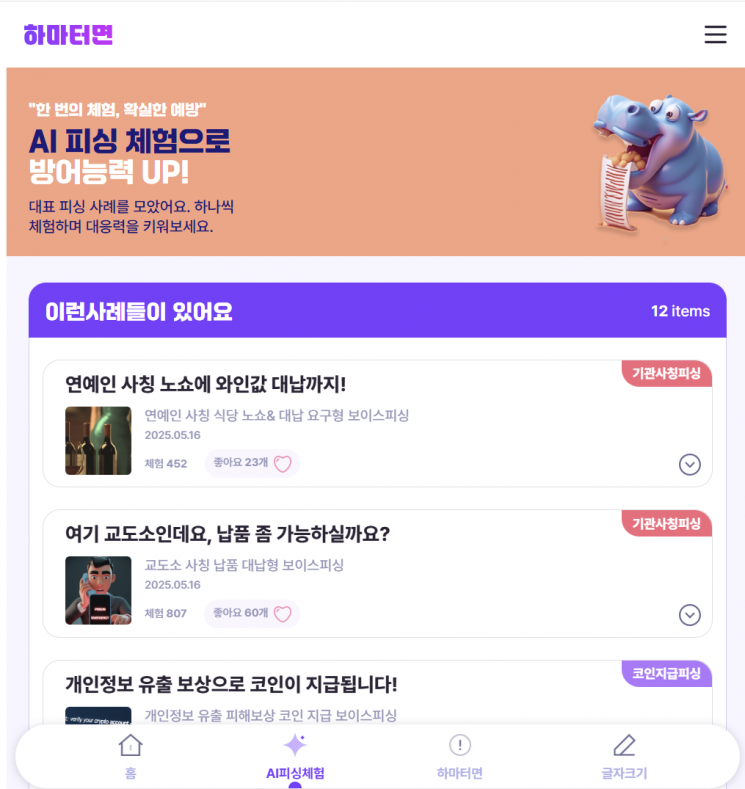745x789 pixels.
Task: Go to the 홈 tab
Action: 130,756
